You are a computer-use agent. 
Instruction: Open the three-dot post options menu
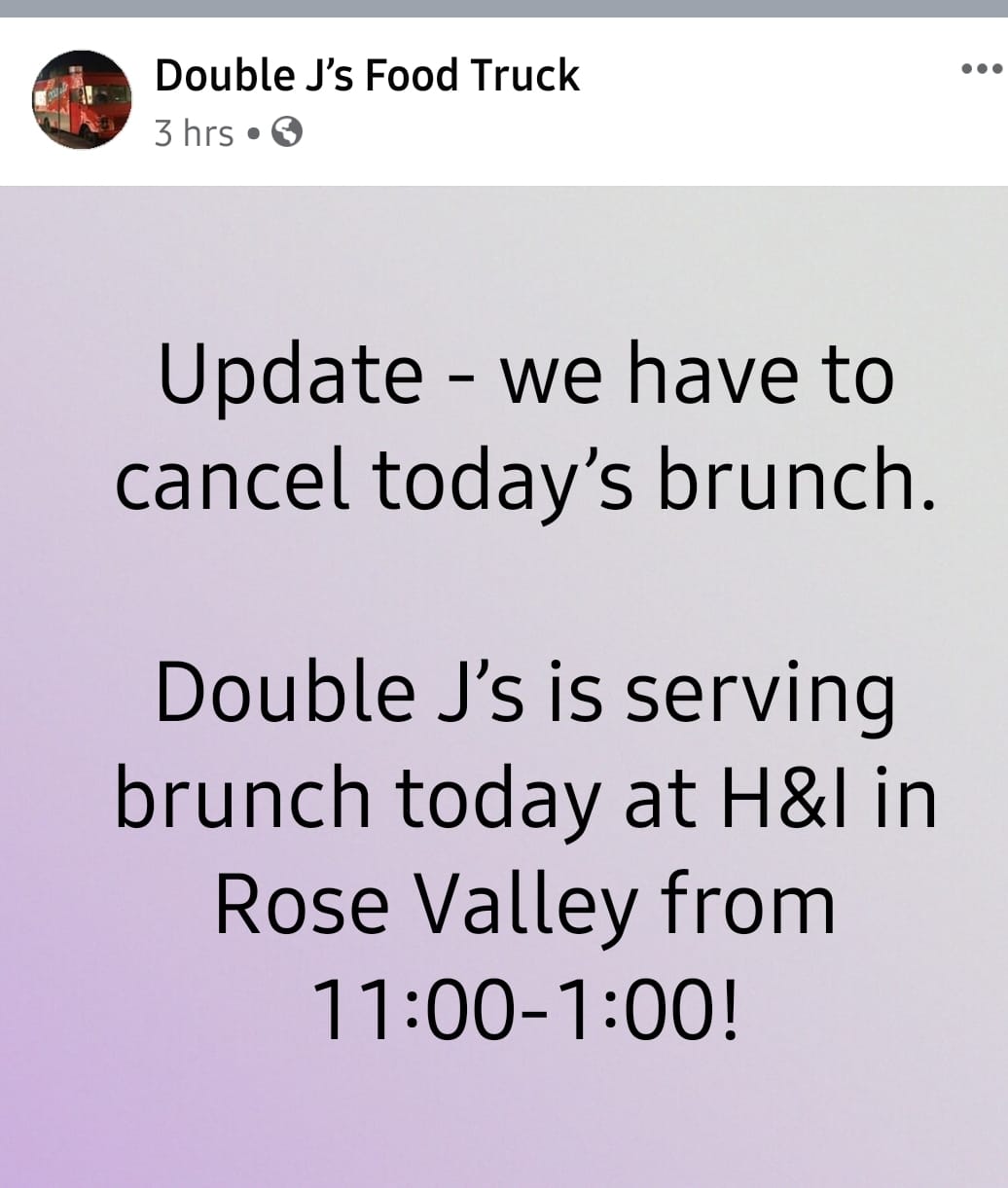[980, 69]
